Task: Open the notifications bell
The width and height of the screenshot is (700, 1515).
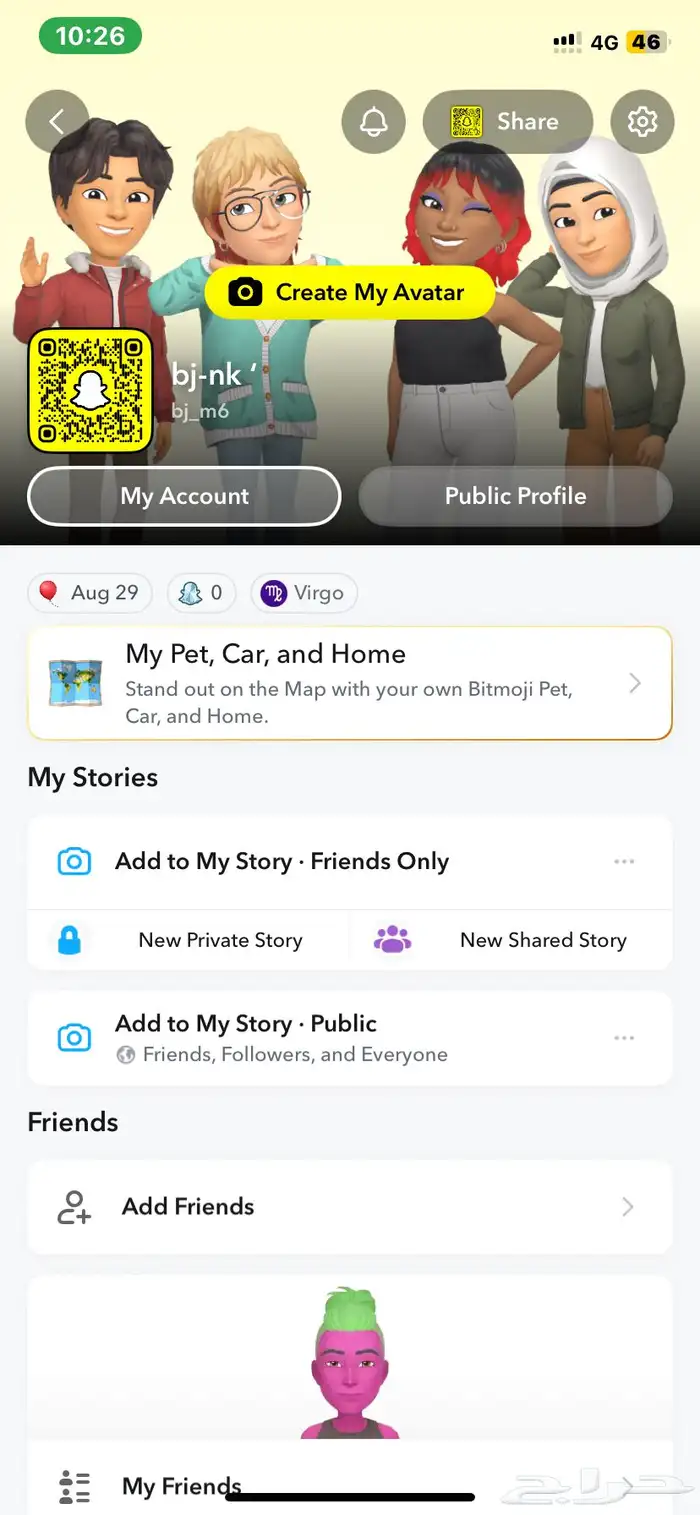Action: coord(373,122)
